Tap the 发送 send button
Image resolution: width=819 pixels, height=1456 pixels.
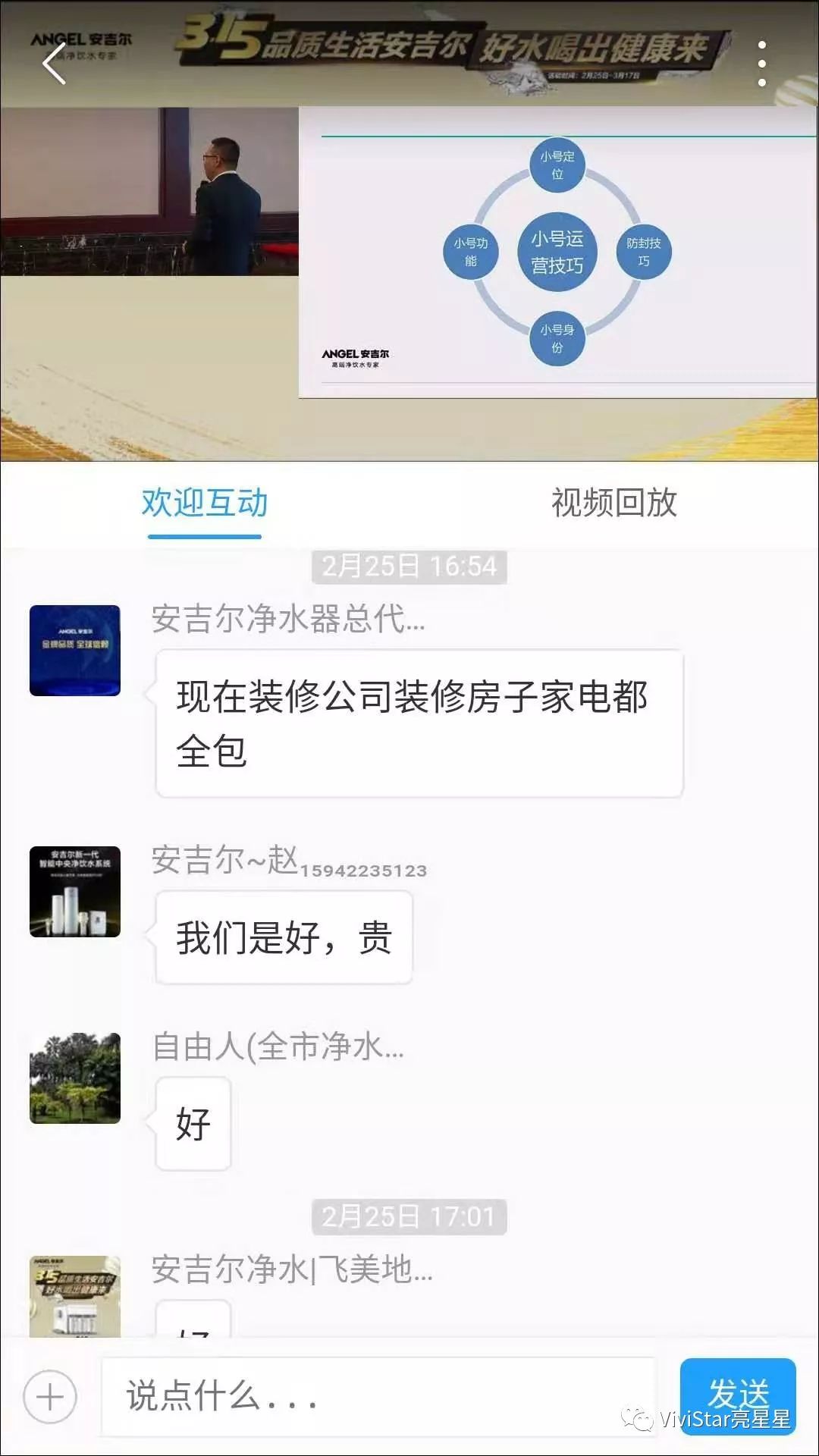click(737, 1394)
